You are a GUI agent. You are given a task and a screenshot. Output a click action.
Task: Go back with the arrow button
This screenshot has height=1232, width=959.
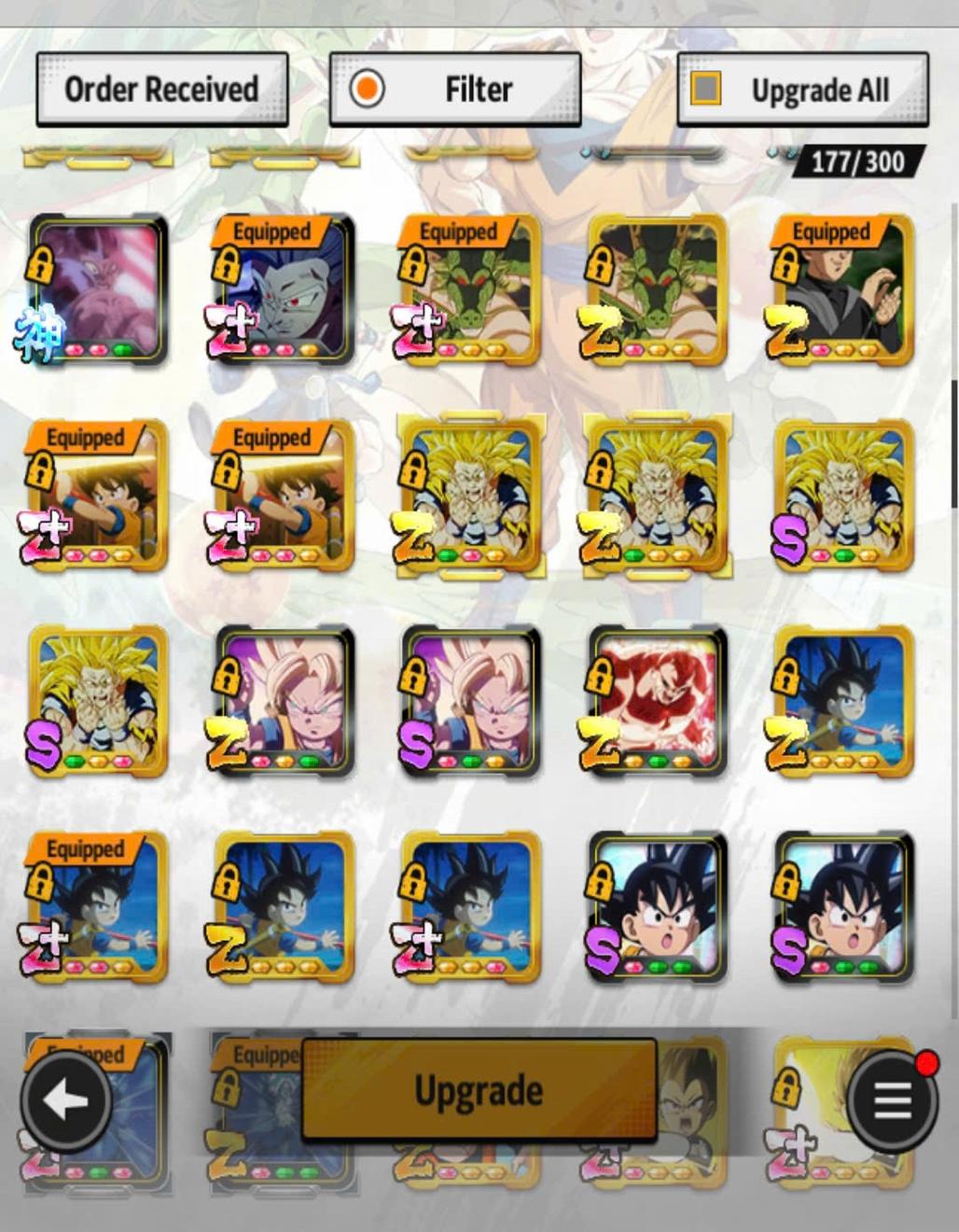click(x=65, y=1101)
